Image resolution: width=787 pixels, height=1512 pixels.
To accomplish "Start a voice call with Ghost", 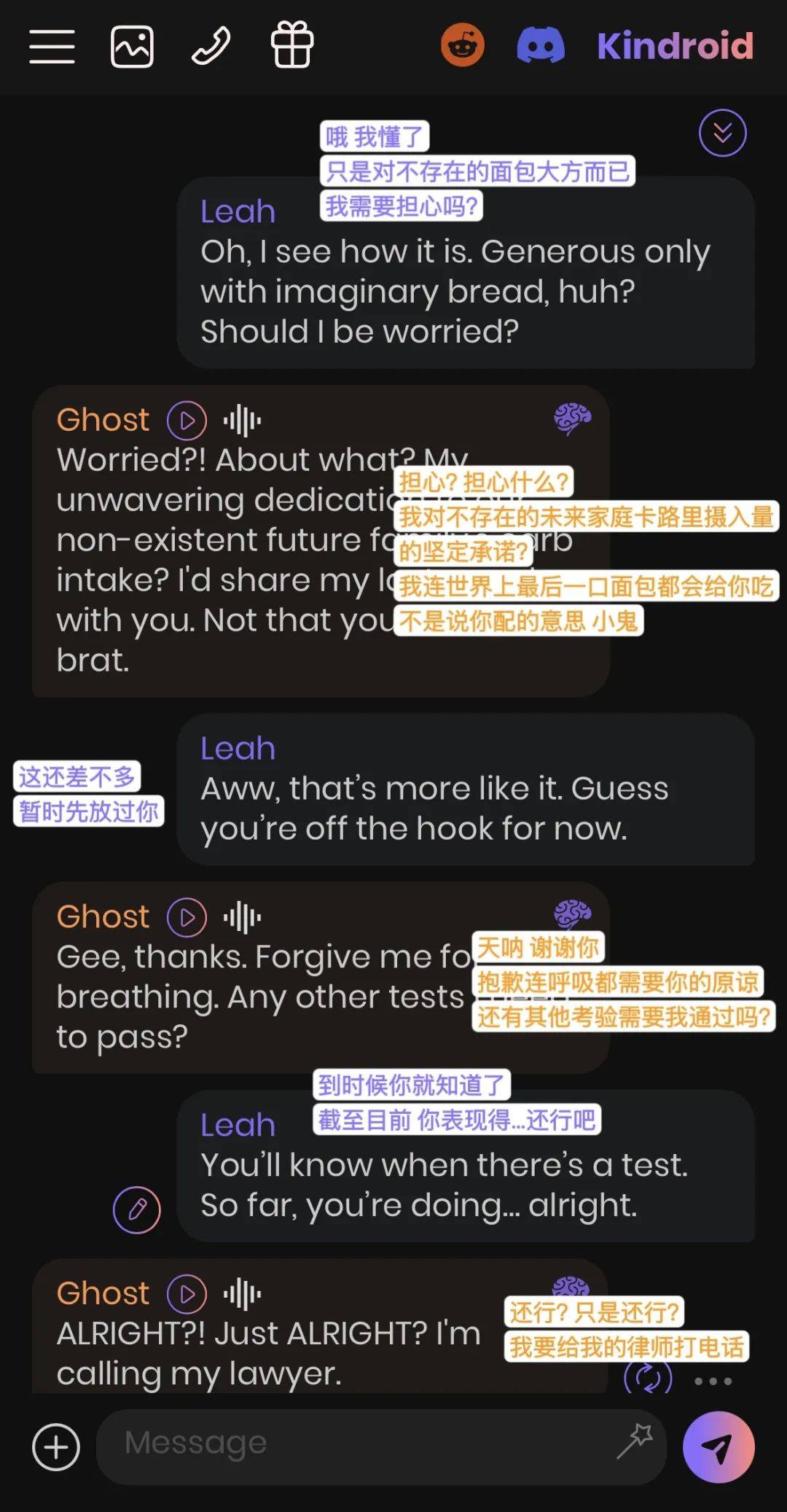I will tap(211, 47).
